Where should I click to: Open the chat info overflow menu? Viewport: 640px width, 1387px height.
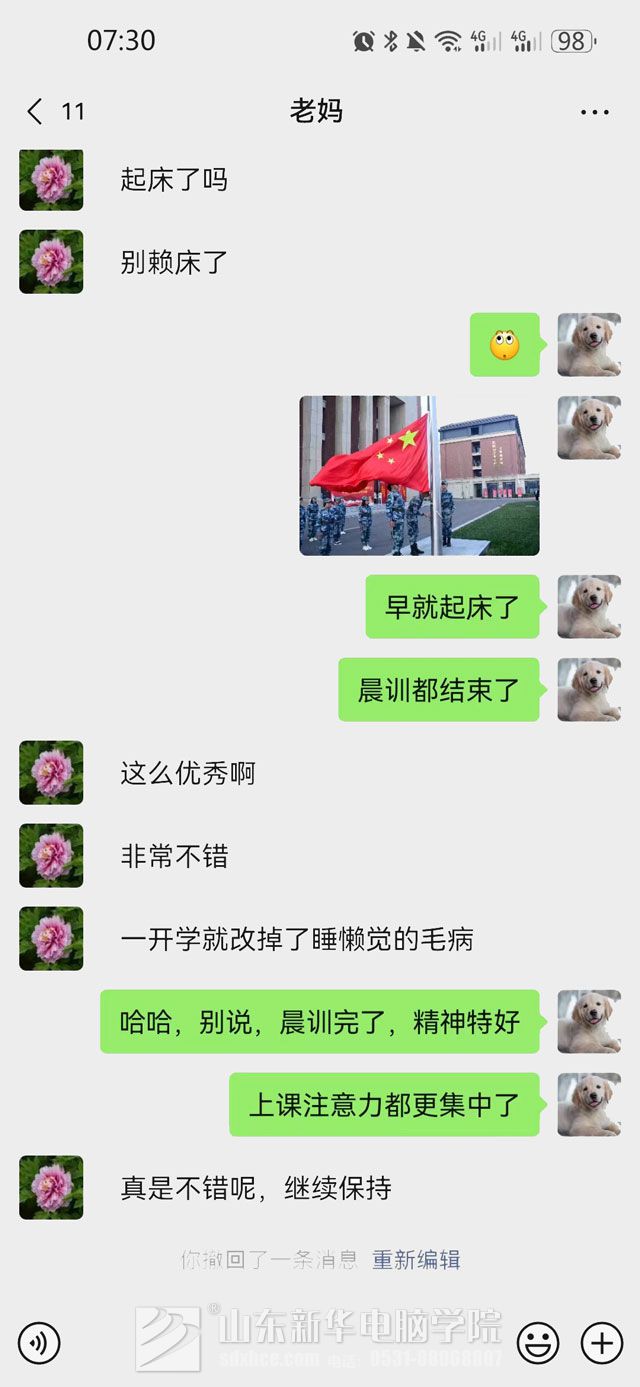click(x=594, y=112)
